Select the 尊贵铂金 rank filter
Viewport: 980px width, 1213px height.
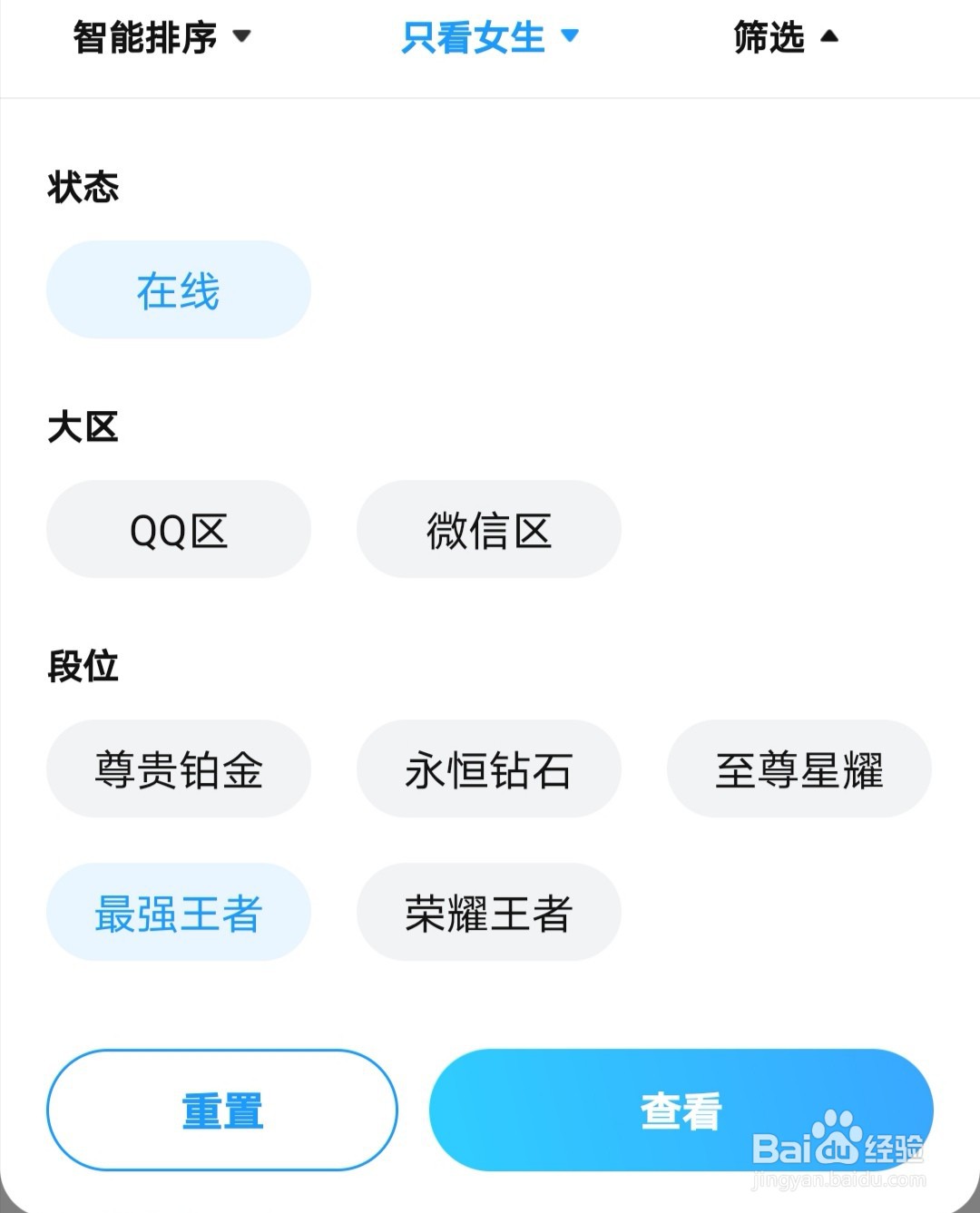pos(178,768)
